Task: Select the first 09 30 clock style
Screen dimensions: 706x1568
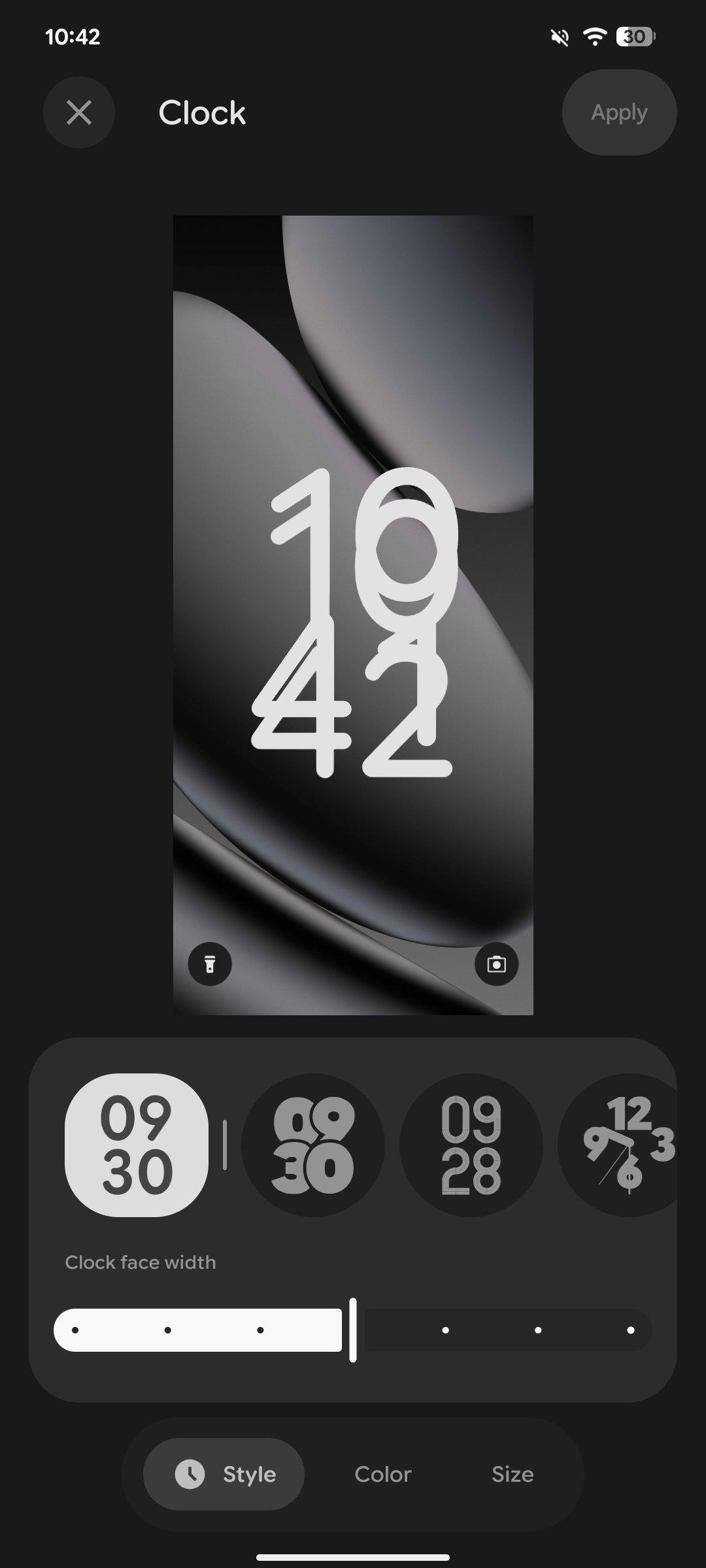Action: 137,1145
